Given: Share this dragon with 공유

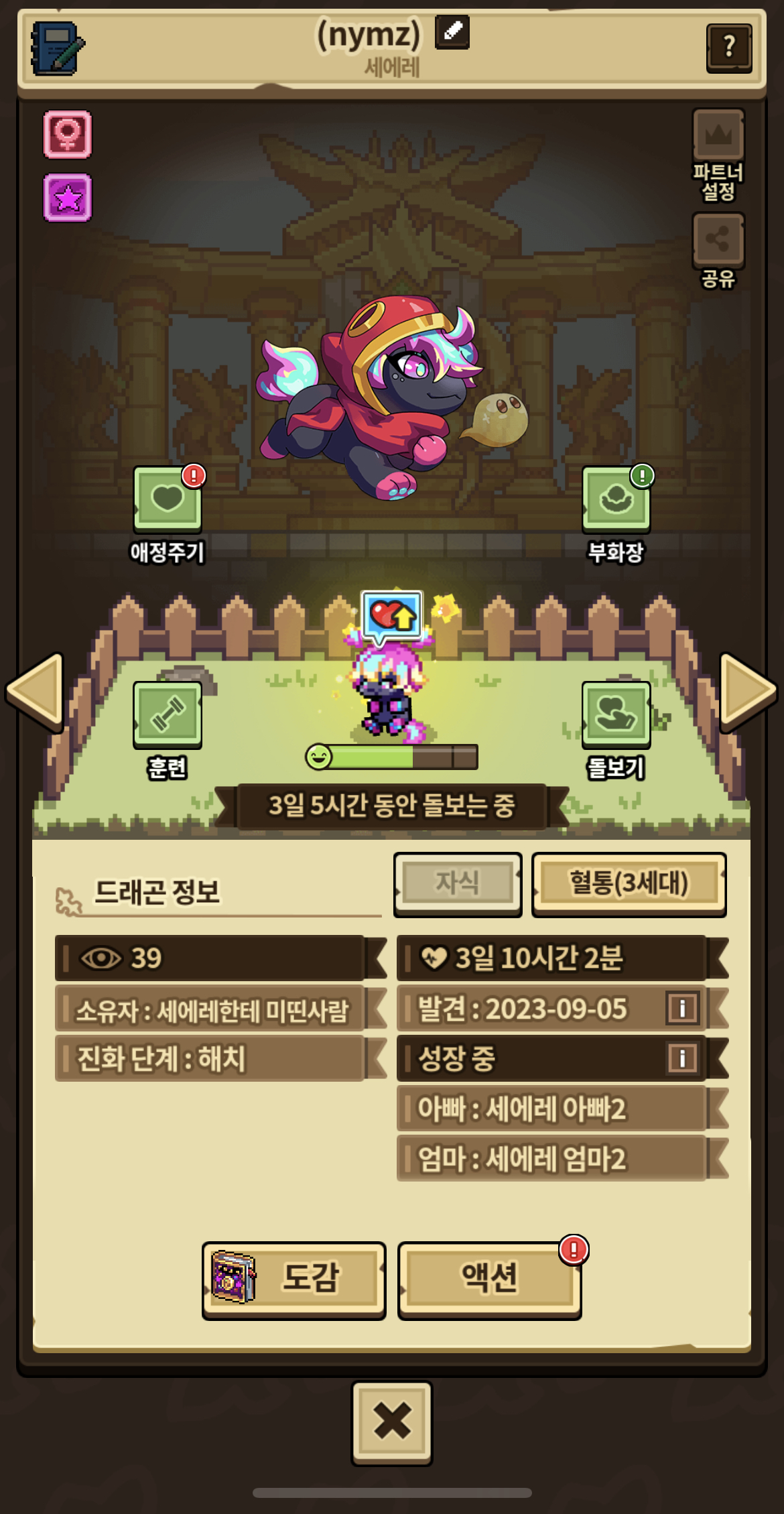Looking at the screenshot, I should [x=718, y=240].
